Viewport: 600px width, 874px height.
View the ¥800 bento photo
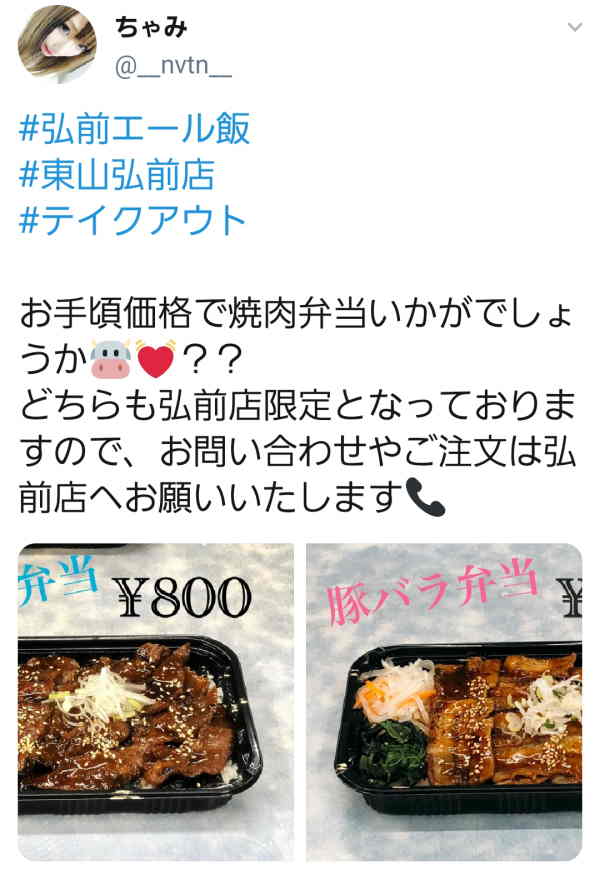pos(156,701)
